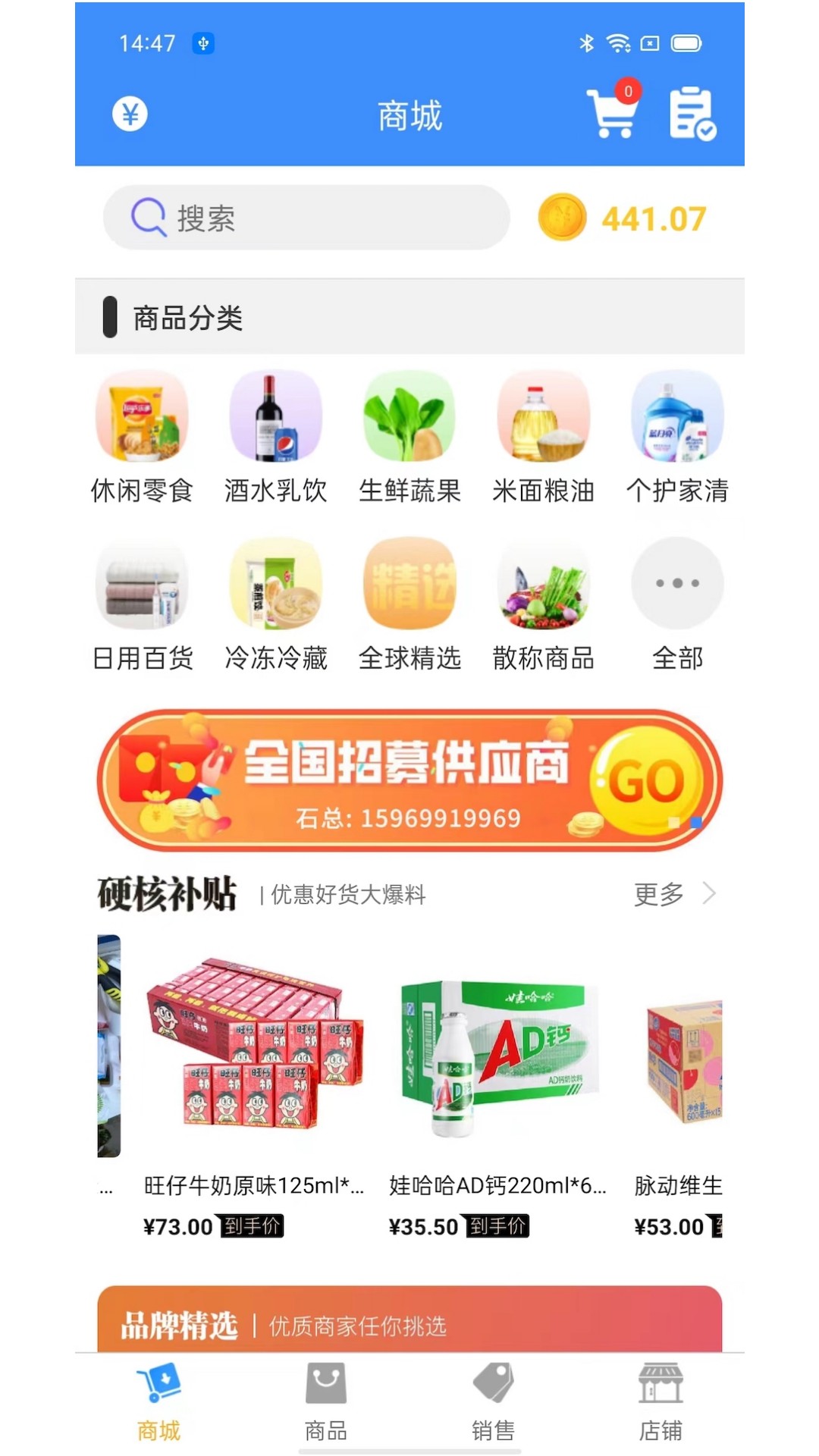Image resolution: width=819 pixels, height=1456 pixels.
Task: Tap the ¥ currency icon top left
Action: (129, 115)
